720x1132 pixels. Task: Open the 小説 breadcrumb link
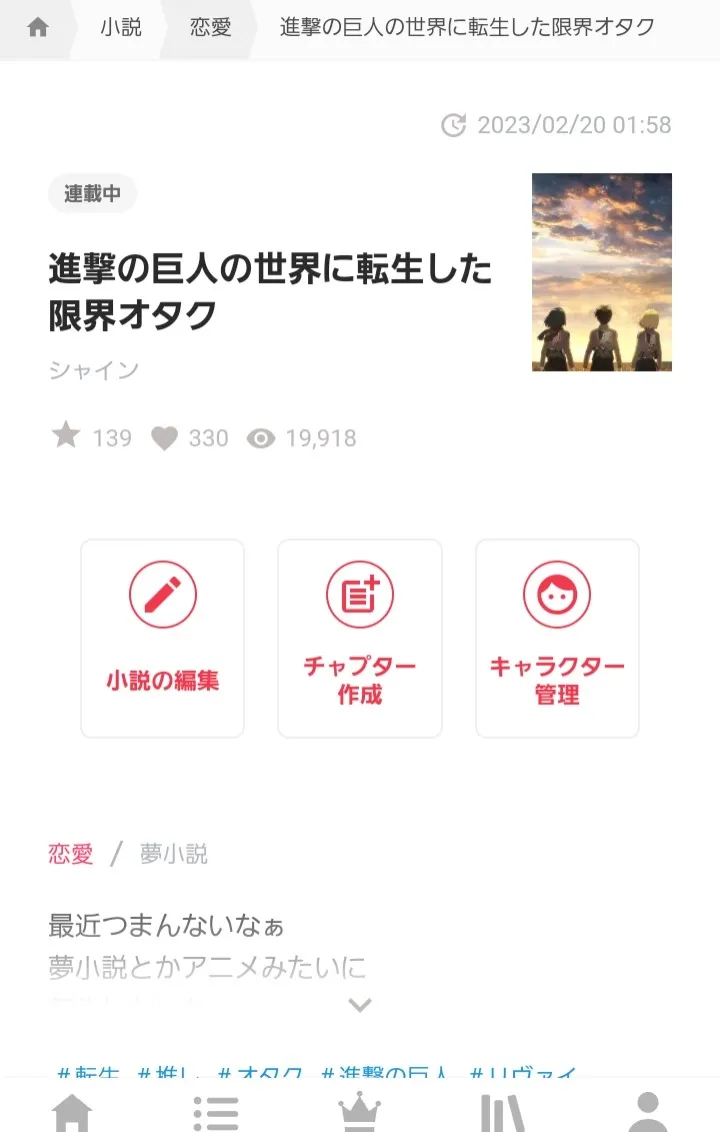point(120,27)
